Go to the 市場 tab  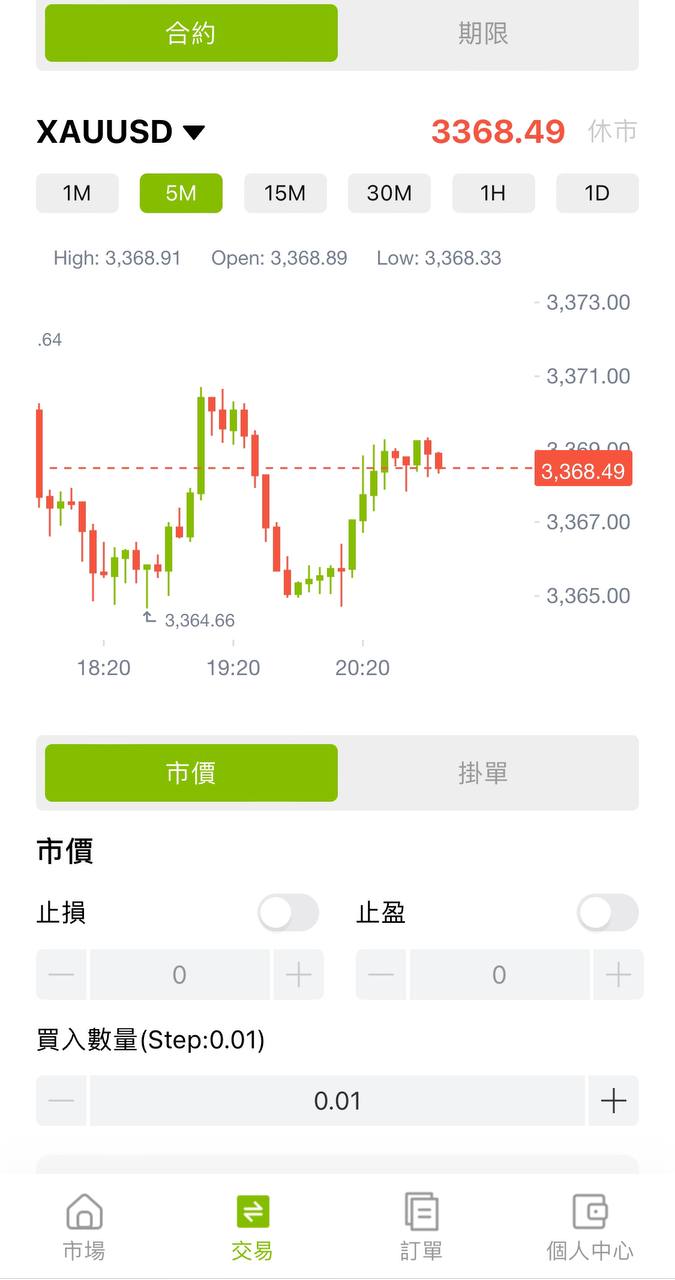coord(84,1226)
